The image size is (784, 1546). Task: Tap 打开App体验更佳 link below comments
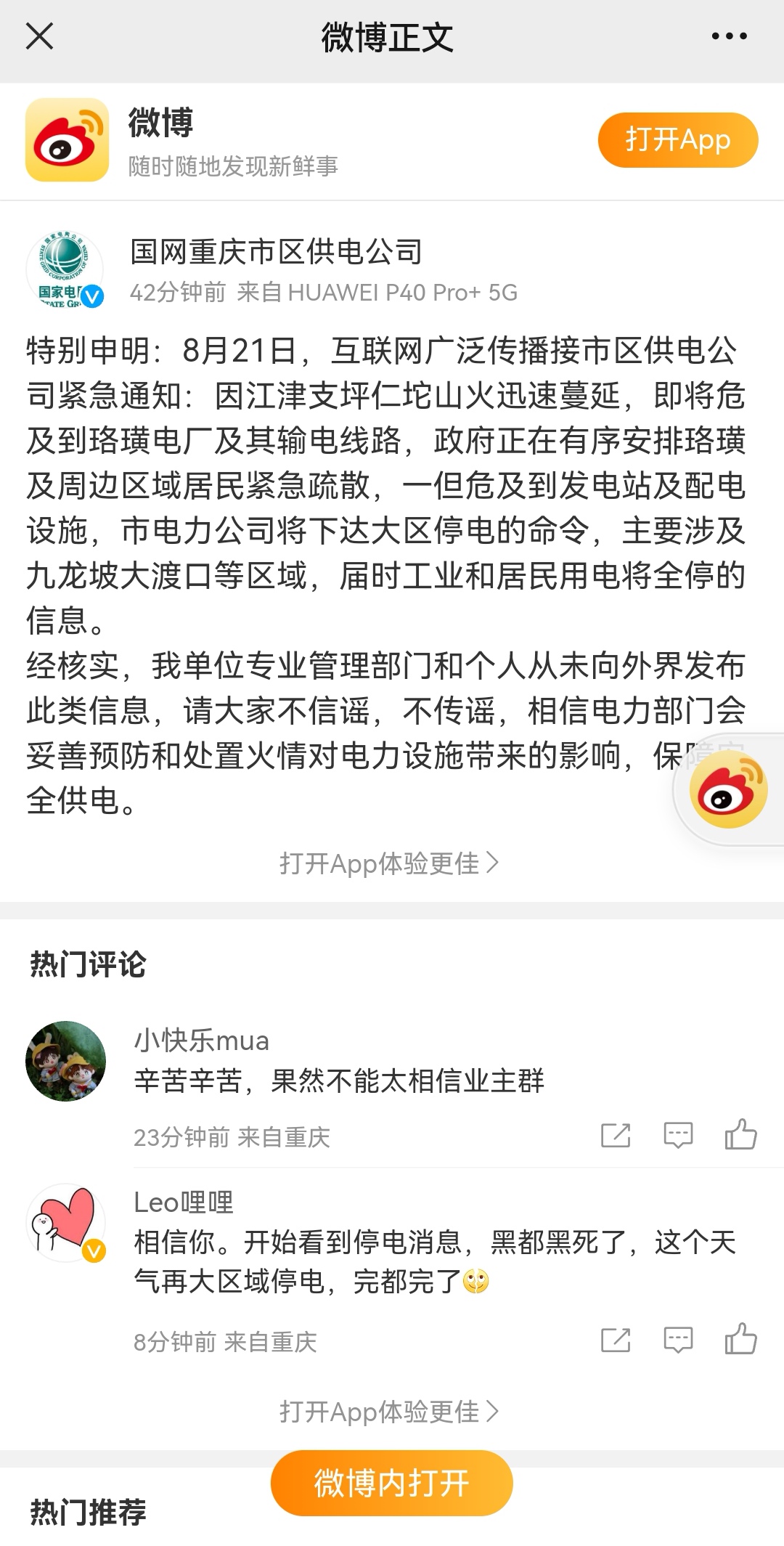(x=390, y=1412)
